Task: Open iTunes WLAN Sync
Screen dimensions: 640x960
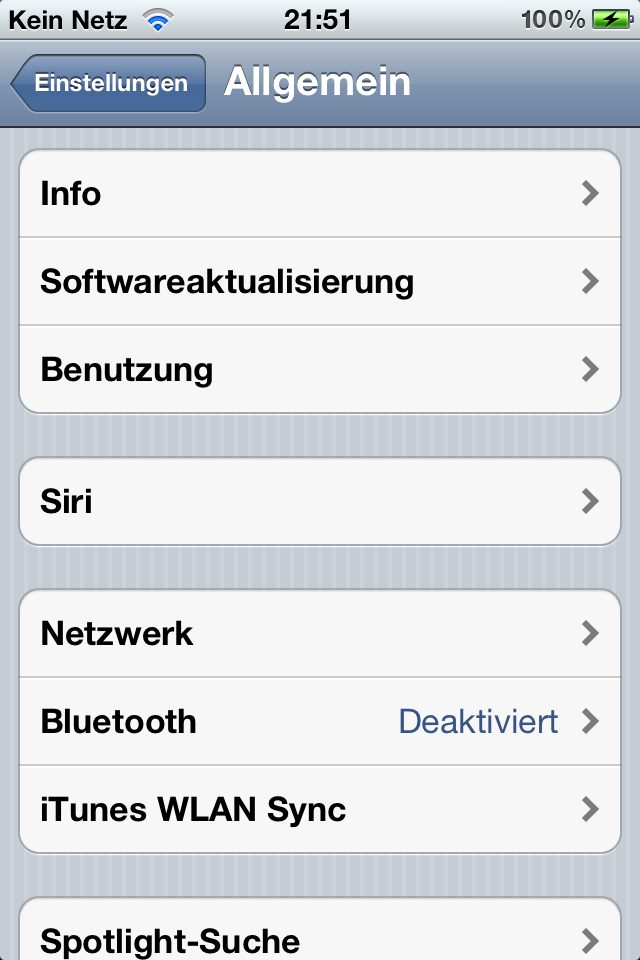Action: coord(320,809)
